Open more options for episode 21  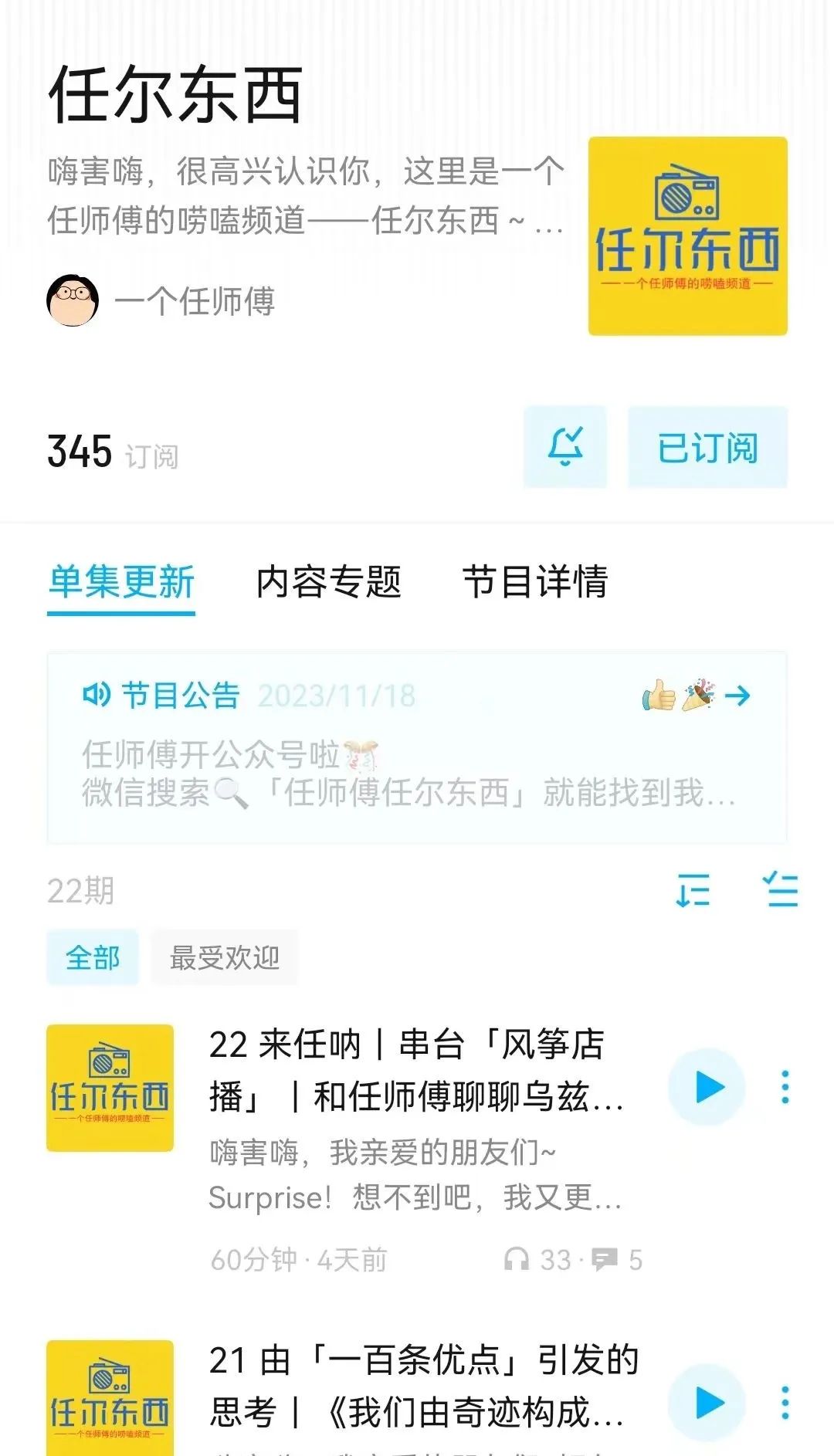[x=785, y=1403]
